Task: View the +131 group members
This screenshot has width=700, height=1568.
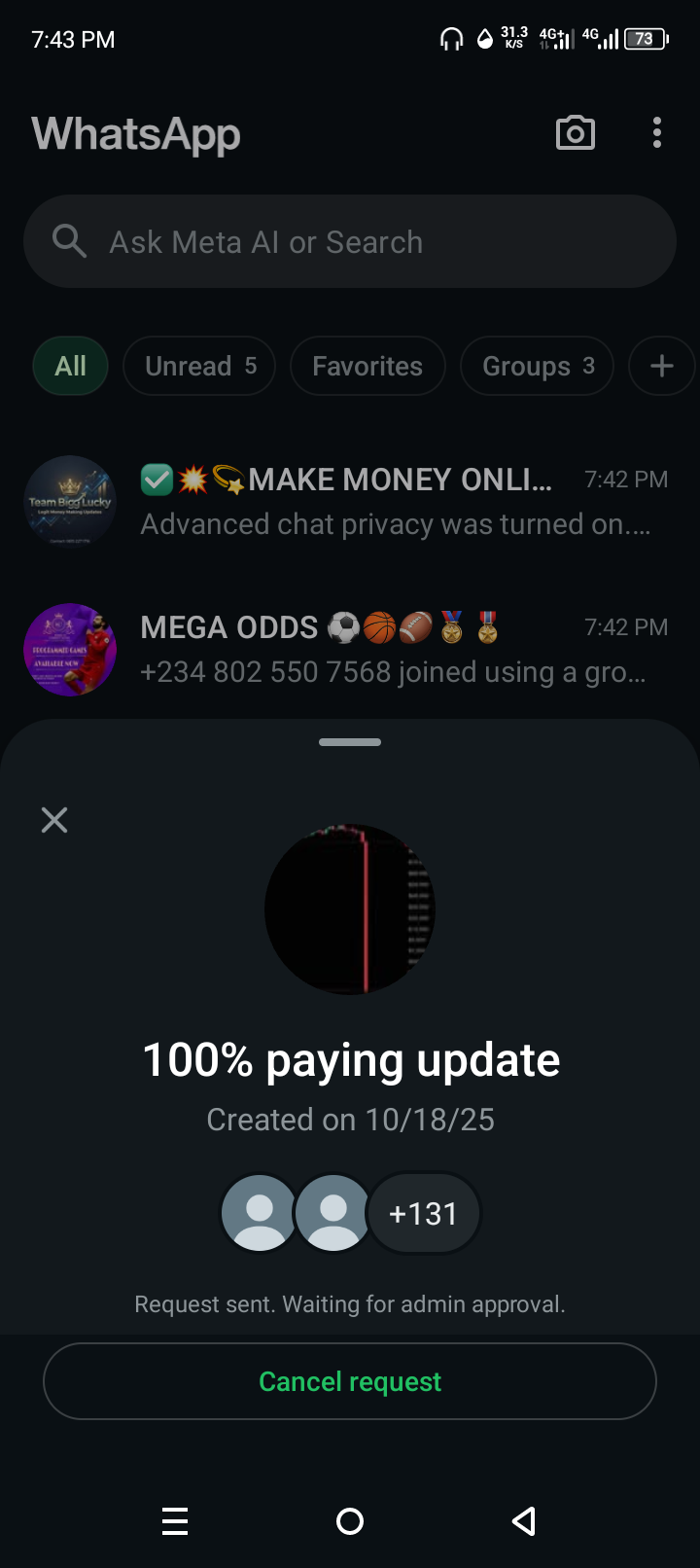Action: [x=423, y=1213]
